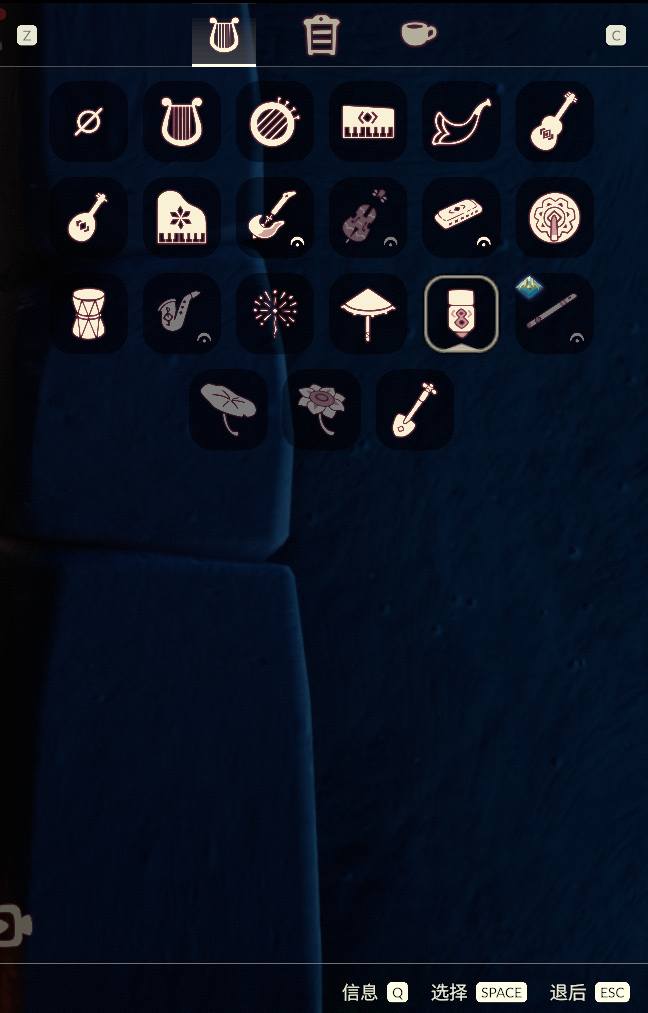
Task: Pick the electric guitar
Action: tap(275, 218)
